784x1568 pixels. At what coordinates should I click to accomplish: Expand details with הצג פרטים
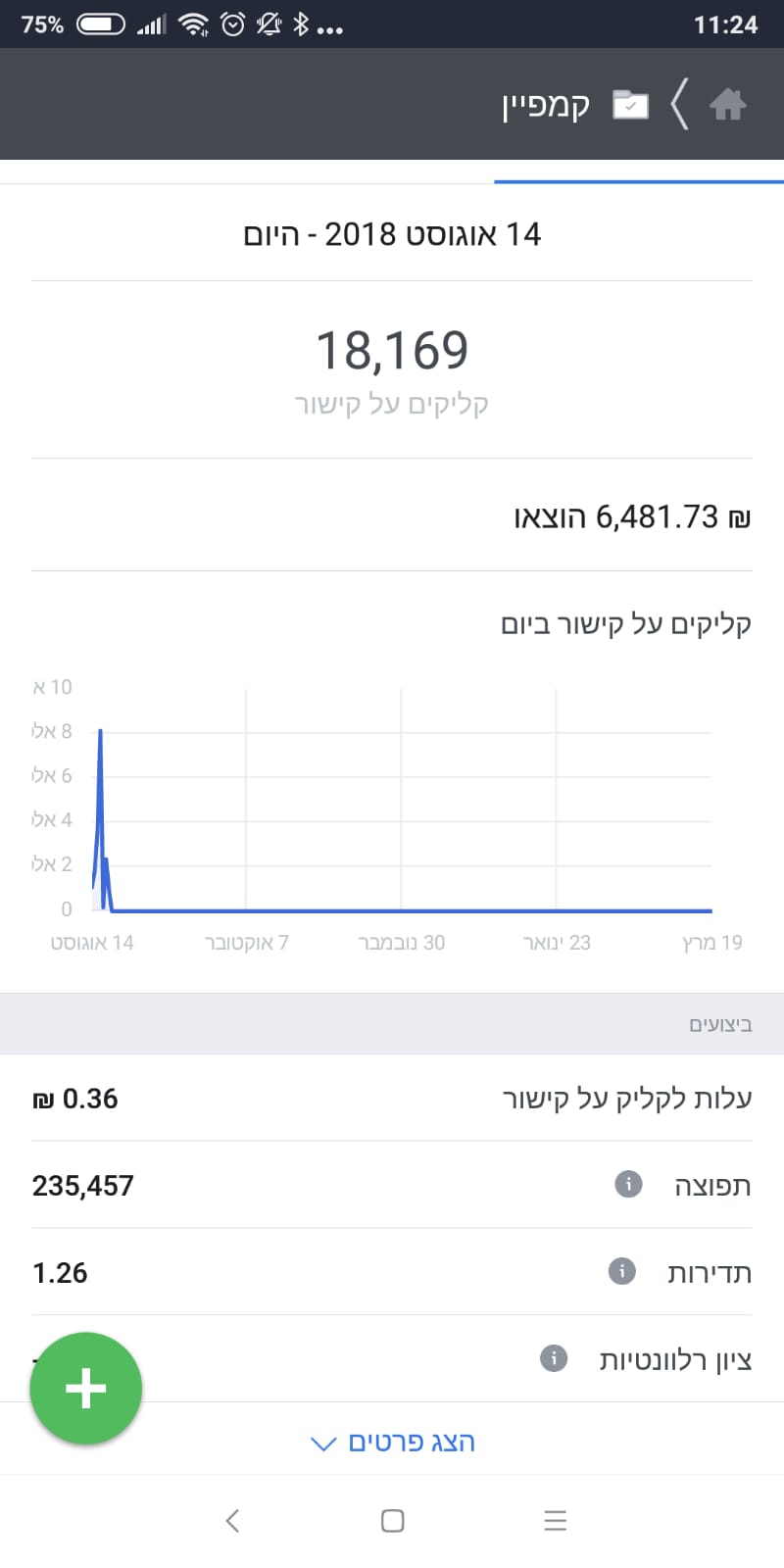pos(392,1443)
